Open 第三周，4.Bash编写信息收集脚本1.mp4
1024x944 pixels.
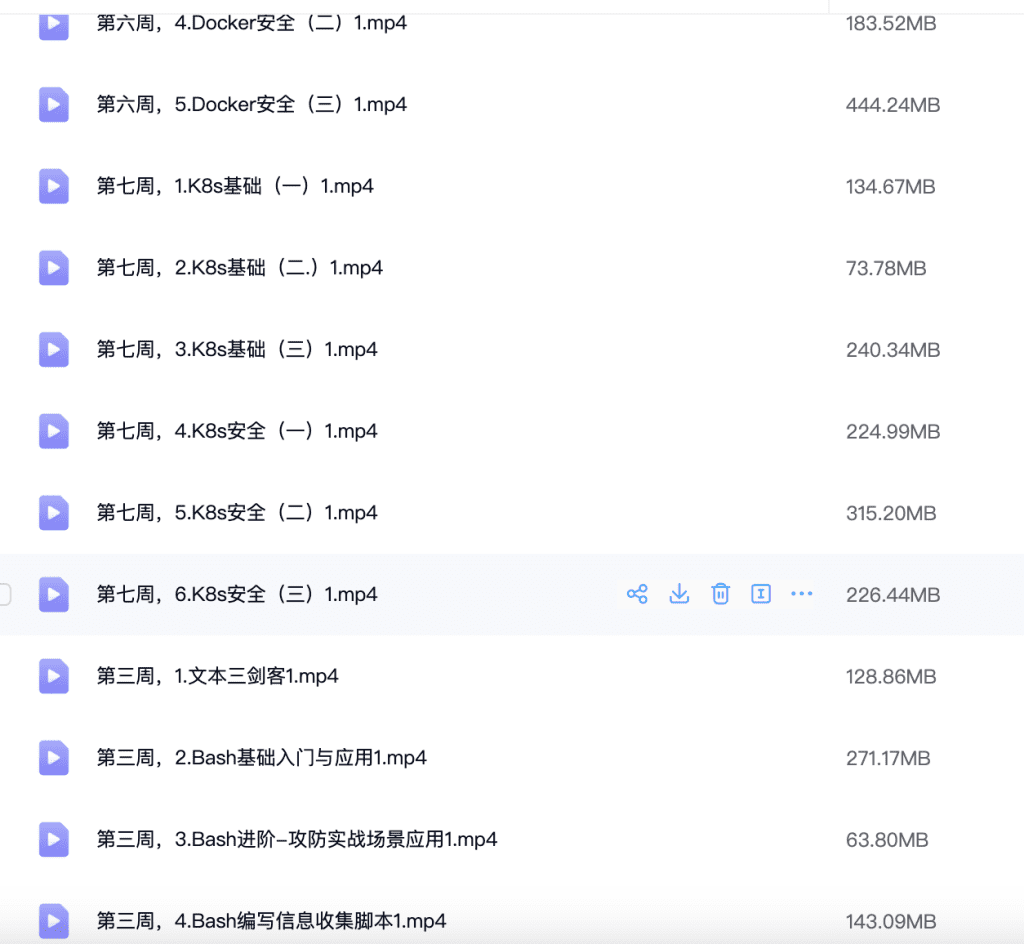point(271,921)
